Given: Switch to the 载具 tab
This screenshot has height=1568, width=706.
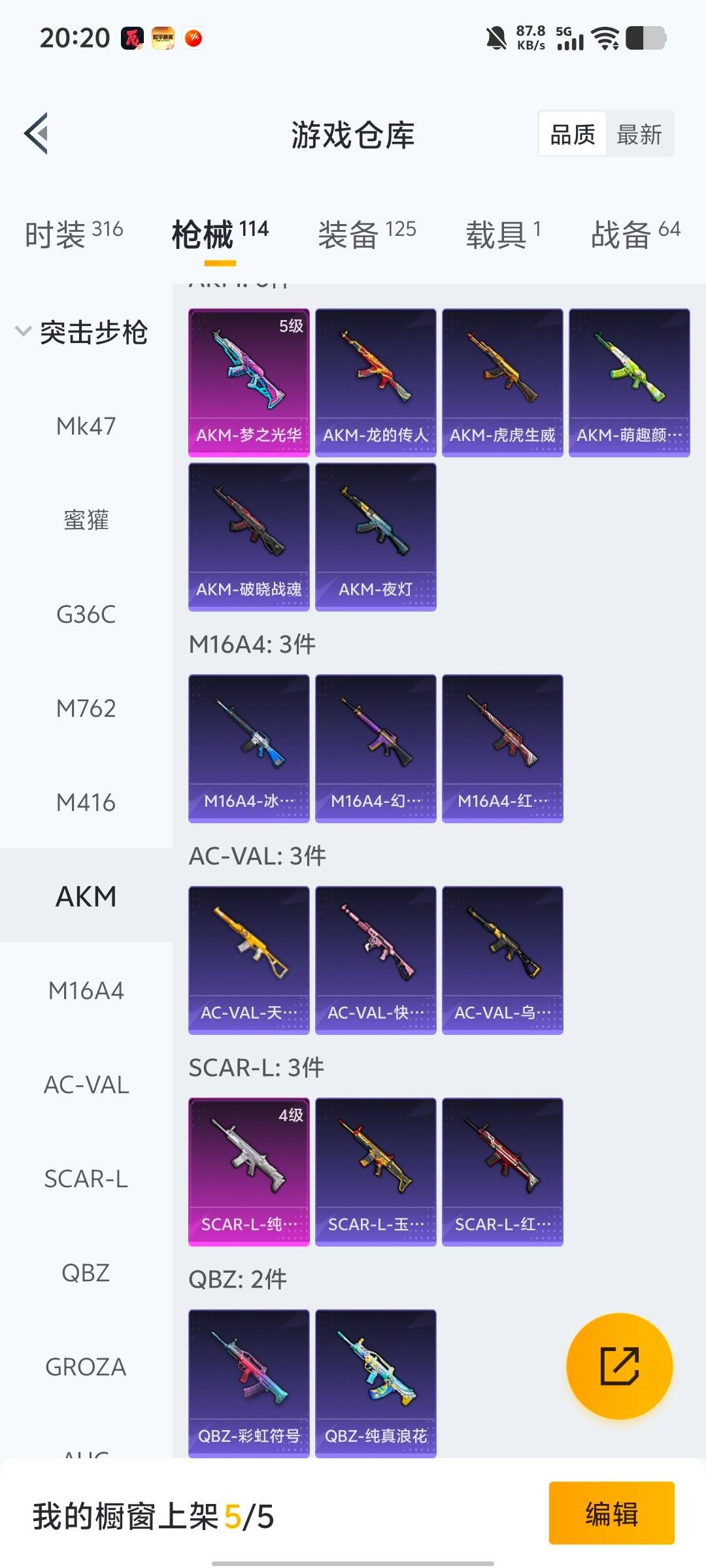Looking at the screenshot, I should click(x=503, y=234).
